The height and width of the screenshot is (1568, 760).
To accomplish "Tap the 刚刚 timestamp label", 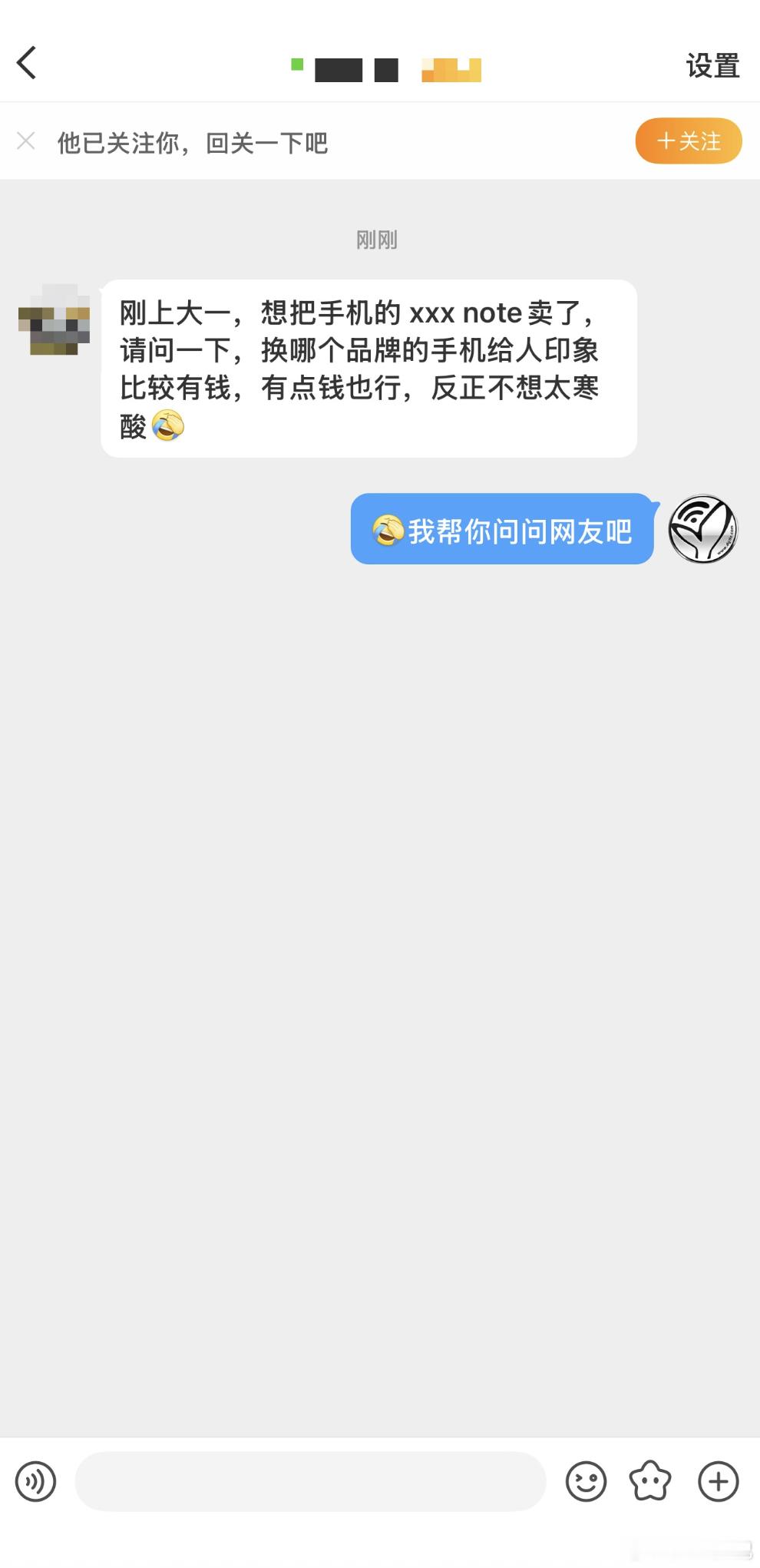I will 377,240.
